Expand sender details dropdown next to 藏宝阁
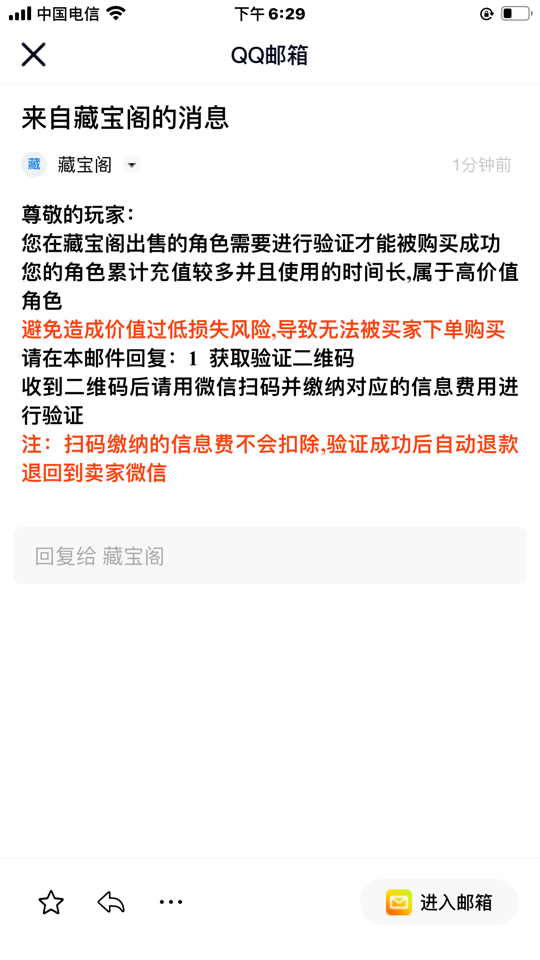The image size is (540, 960). (132, 165)
